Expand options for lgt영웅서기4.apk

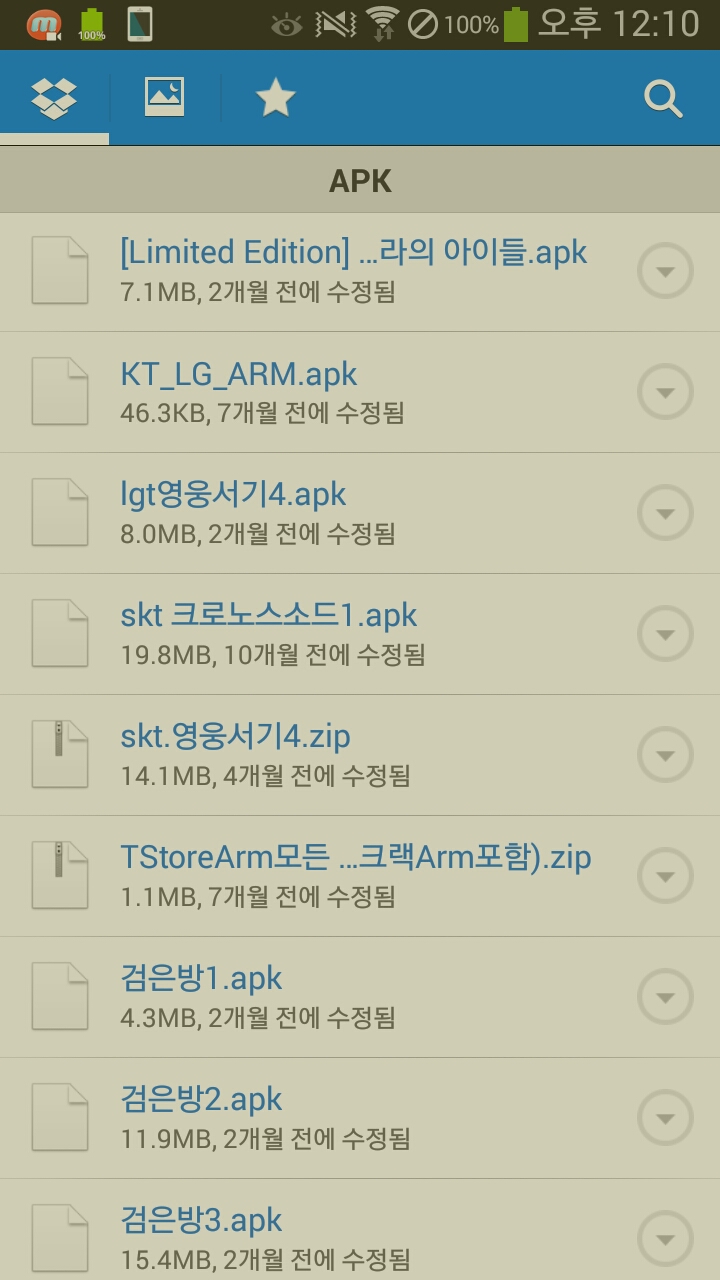[x=665, y=513]
